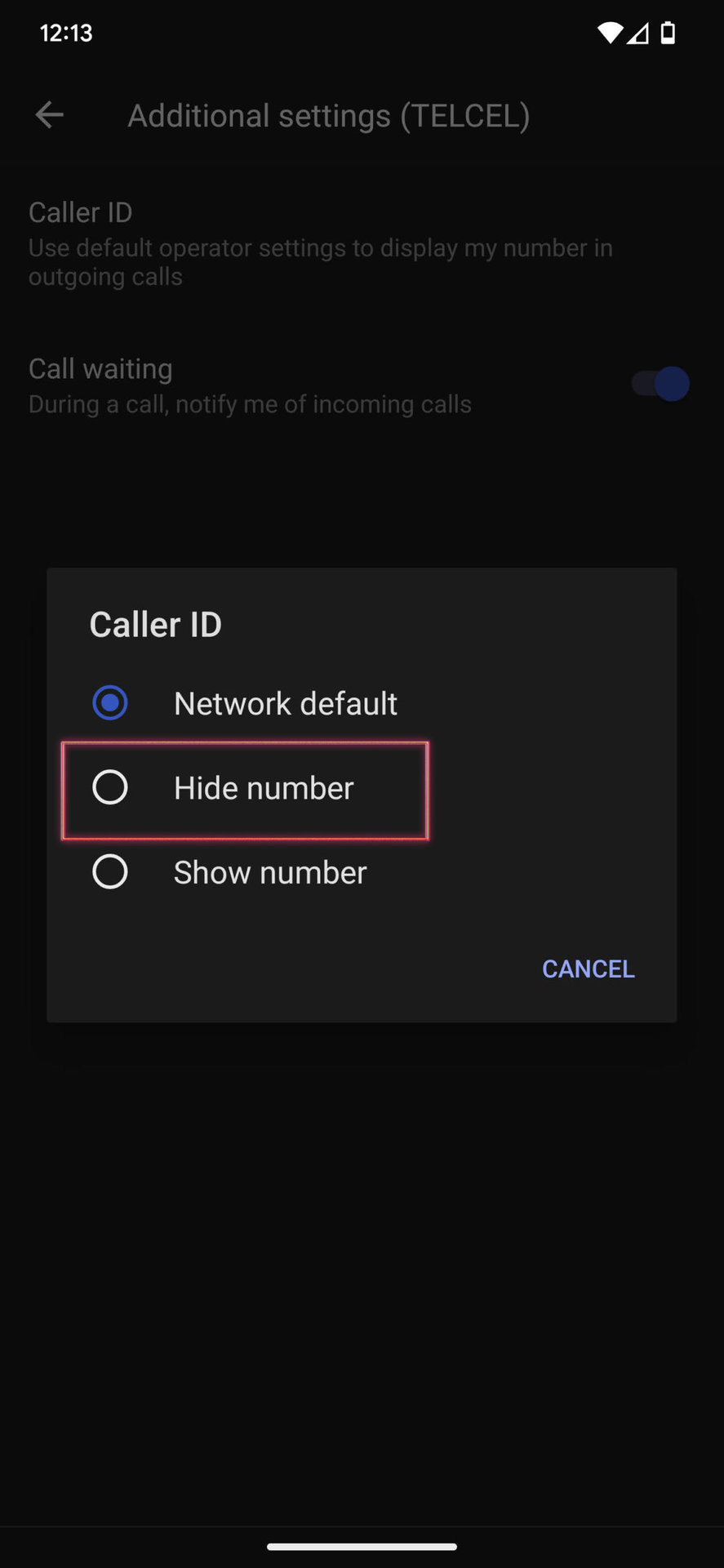Cancel the Caller ID dialog
This screenshot has height=1568, width=724.
[x=589, y=969]
